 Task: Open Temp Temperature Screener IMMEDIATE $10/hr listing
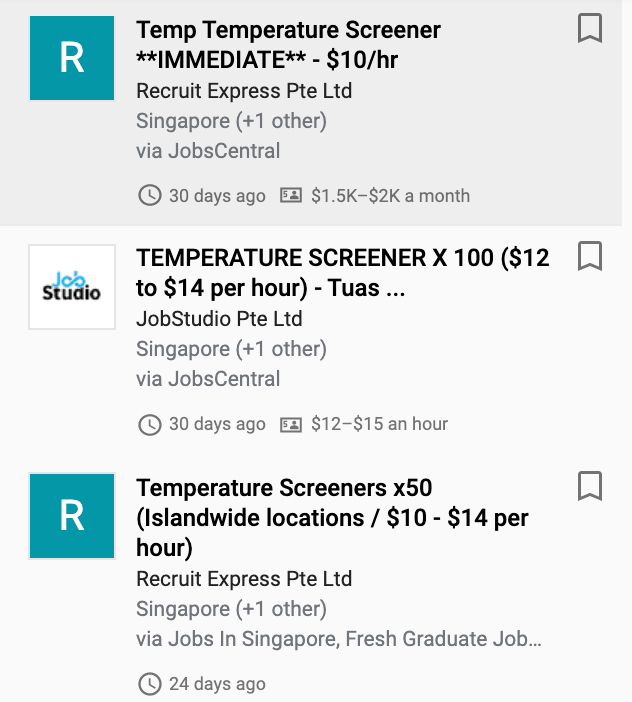click(x=288, y=44)
